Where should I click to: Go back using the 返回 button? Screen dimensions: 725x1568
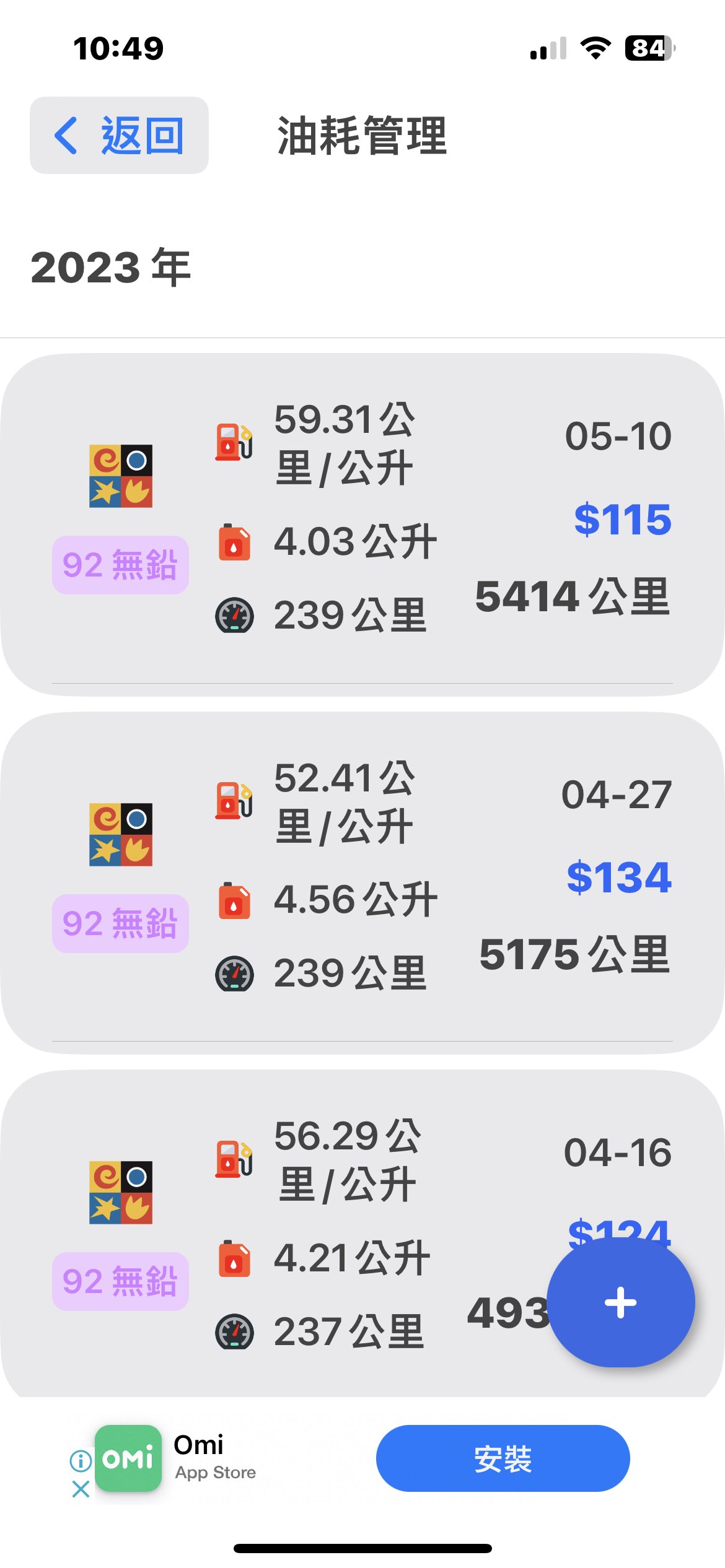pyautogui.click(x=119, y=135)
